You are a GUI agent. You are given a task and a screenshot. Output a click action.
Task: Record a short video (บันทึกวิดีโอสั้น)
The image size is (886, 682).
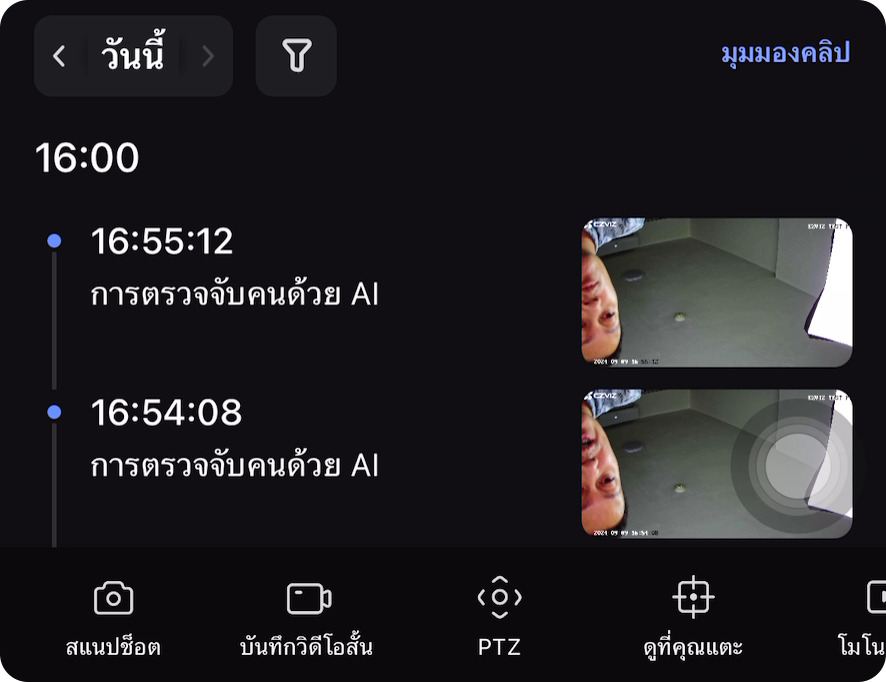click(x=307, y=617)
